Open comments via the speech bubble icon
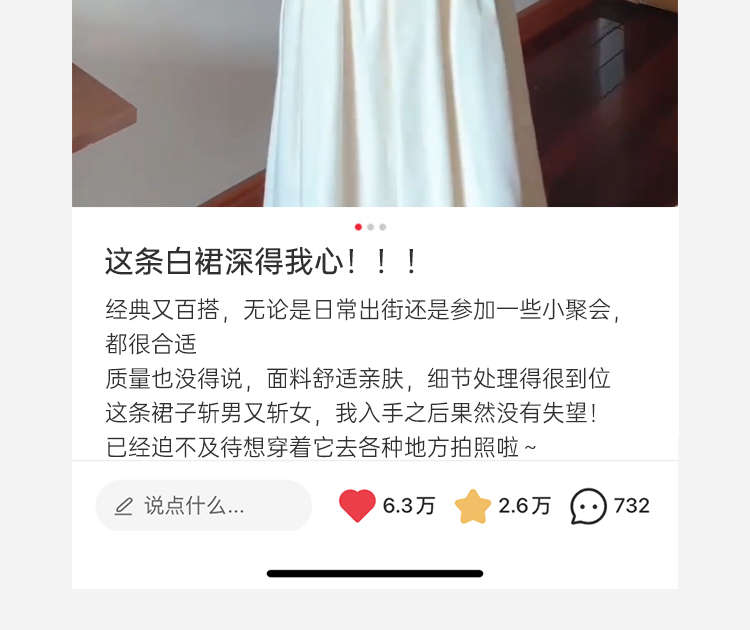The height and width of the screenshot is (630, 750). tap(588, 506)
